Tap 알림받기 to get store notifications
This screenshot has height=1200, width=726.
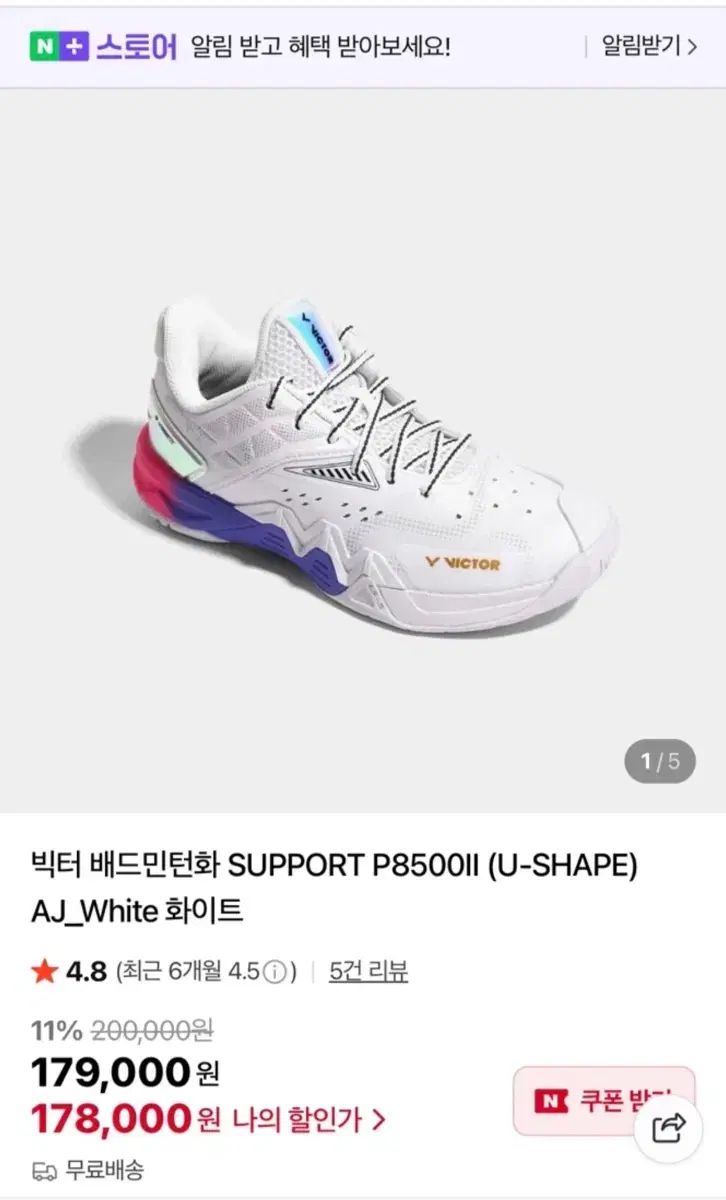648,46
